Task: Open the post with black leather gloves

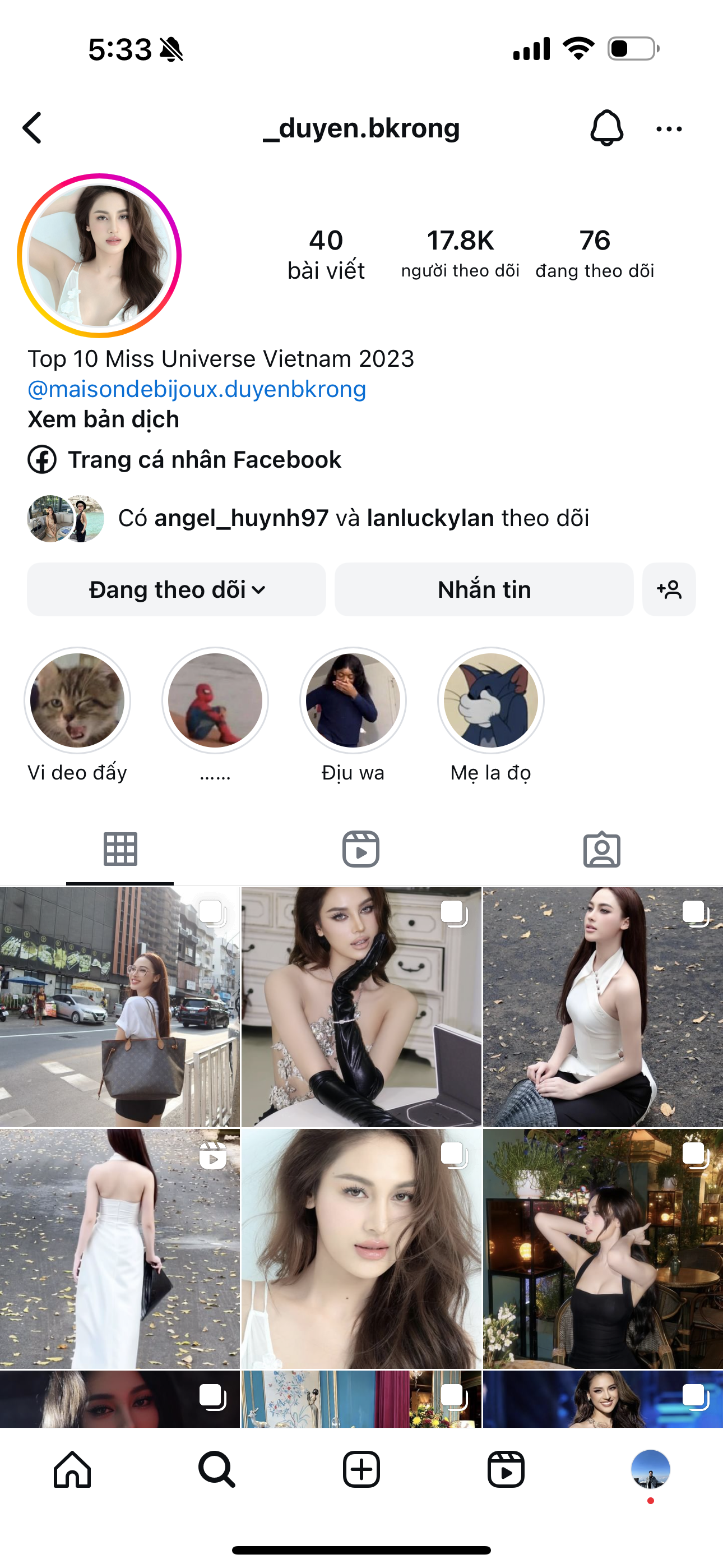Action: [361, 1007]
